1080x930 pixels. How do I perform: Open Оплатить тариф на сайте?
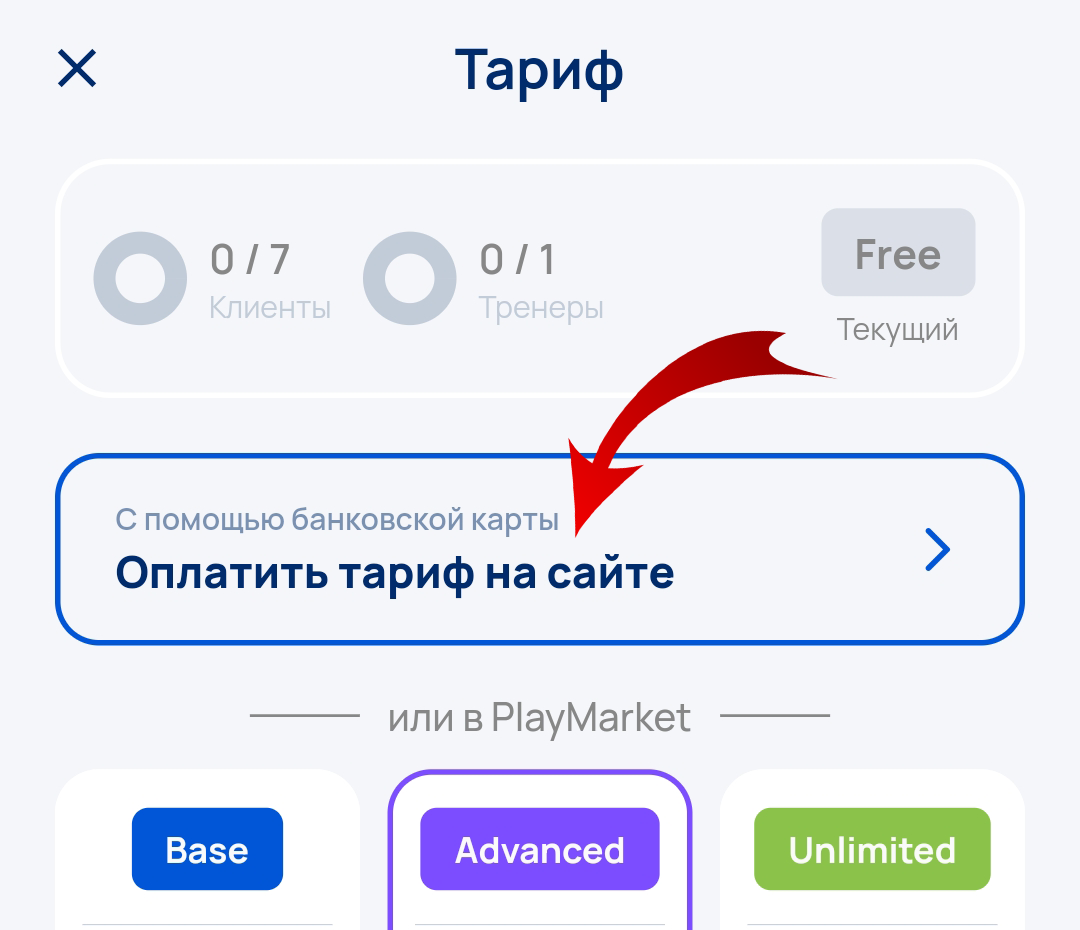(539, 549)
